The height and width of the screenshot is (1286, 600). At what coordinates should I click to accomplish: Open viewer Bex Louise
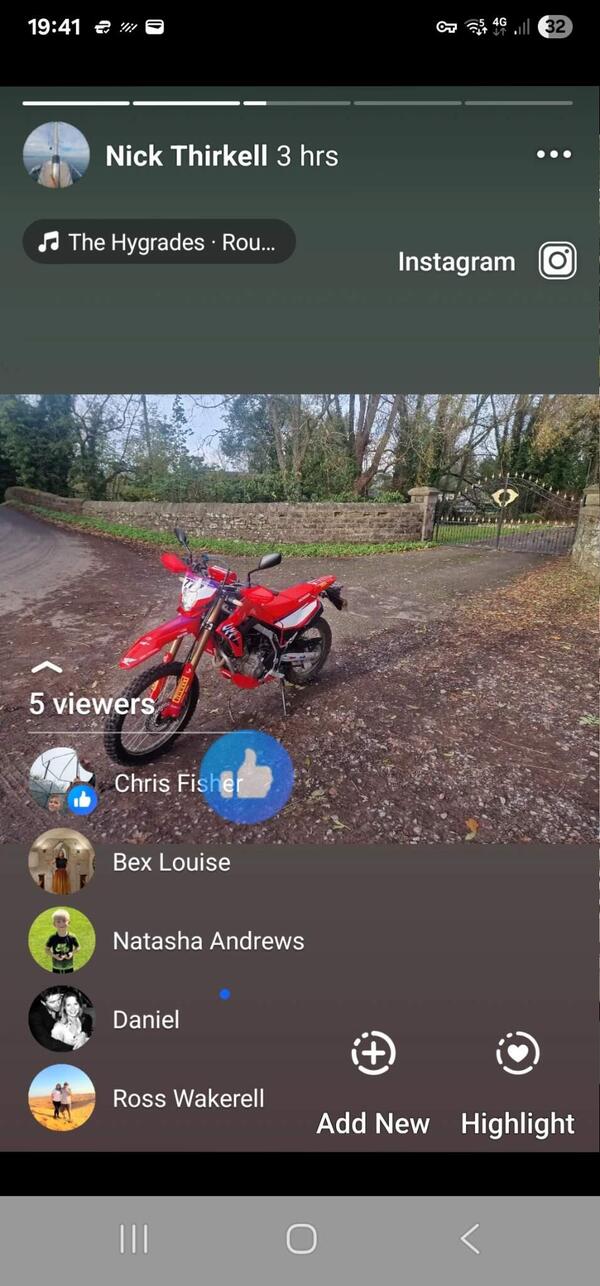[x=170, y=862]
